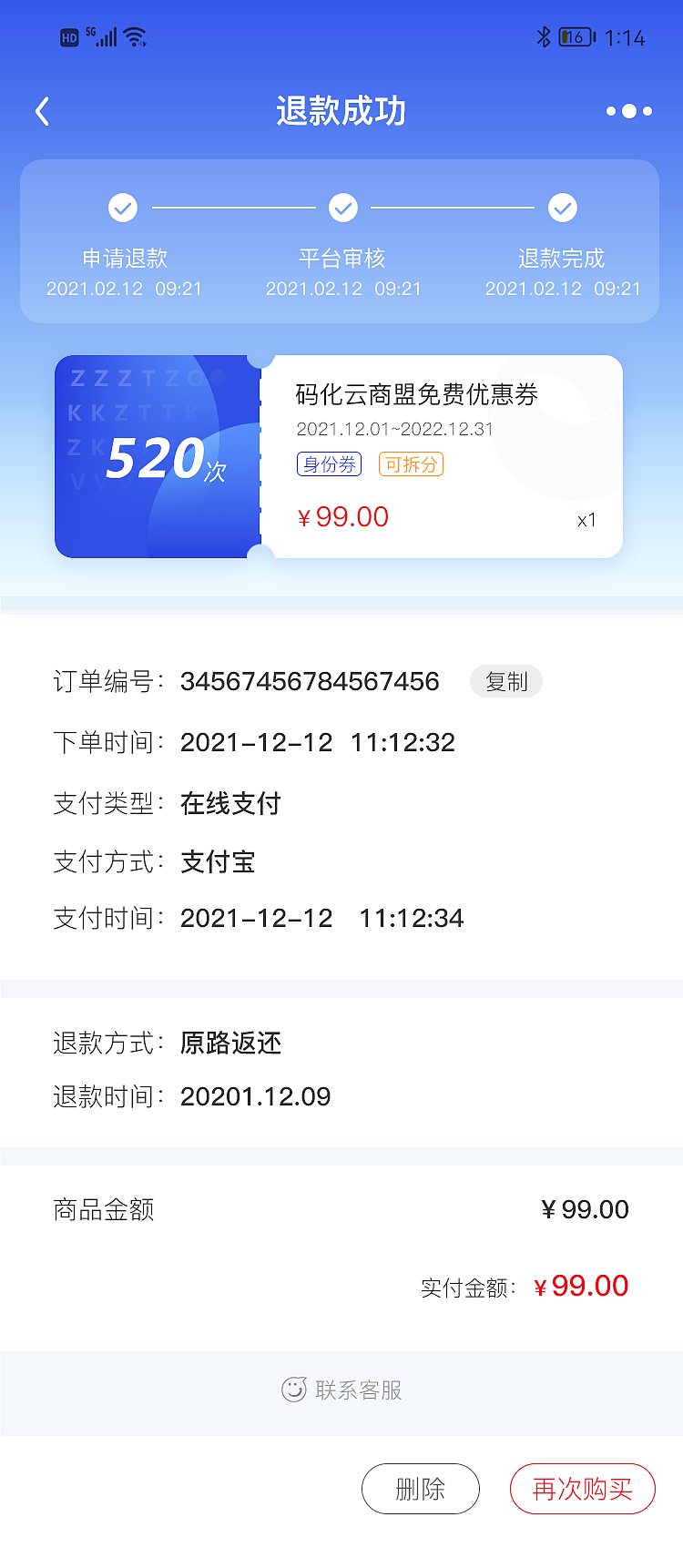The width and height of the screenshot is (683, 1568).
Task: Open the three-dot more options menu
Action: (628, 111)
